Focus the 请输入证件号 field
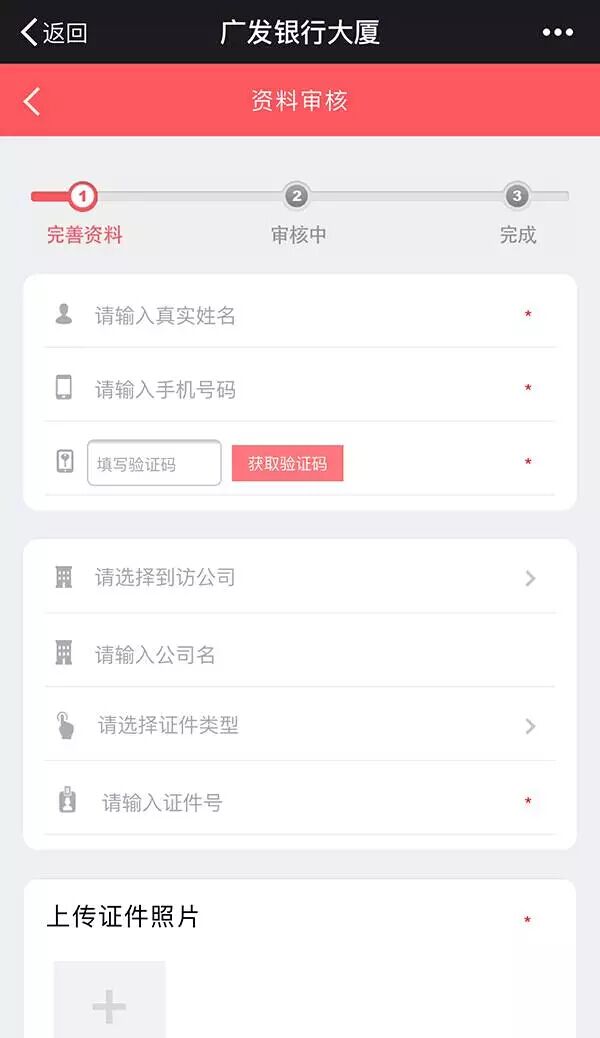The height and width of the screenshot is (1038, 600). tap(300, 802)
